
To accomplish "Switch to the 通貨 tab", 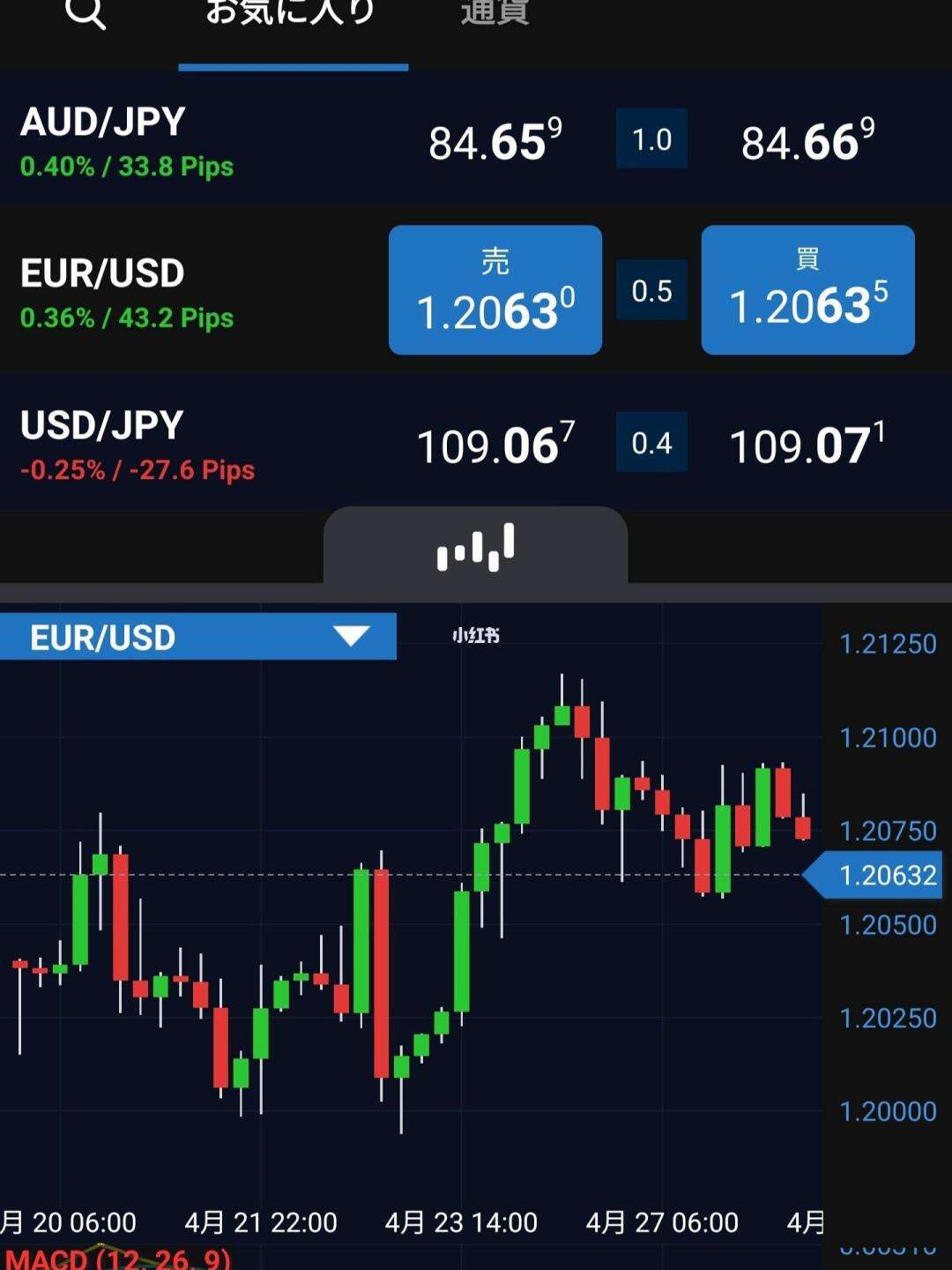I will [x=495, y=14].
